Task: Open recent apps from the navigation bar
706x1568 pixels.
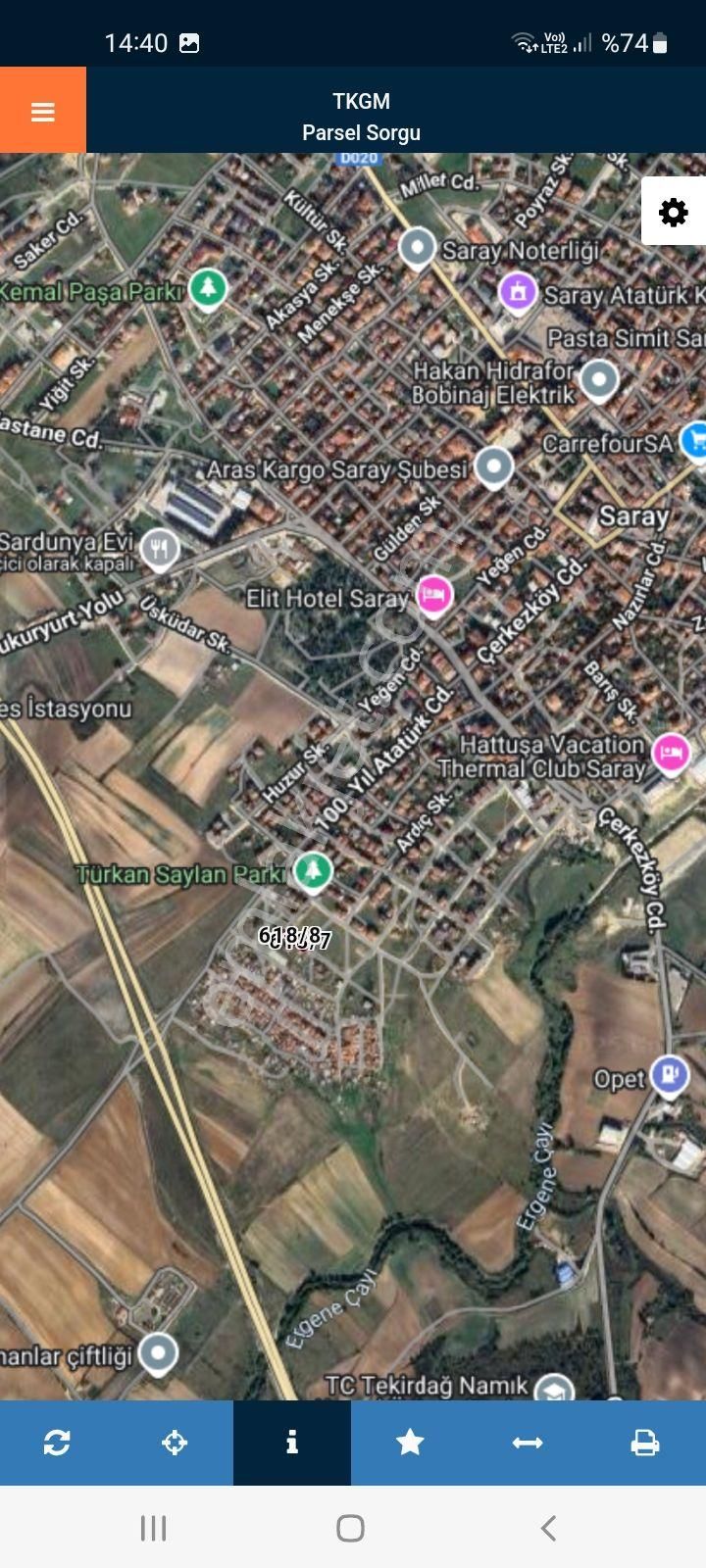Action: pyautogui.click(x=152, y=1527)
